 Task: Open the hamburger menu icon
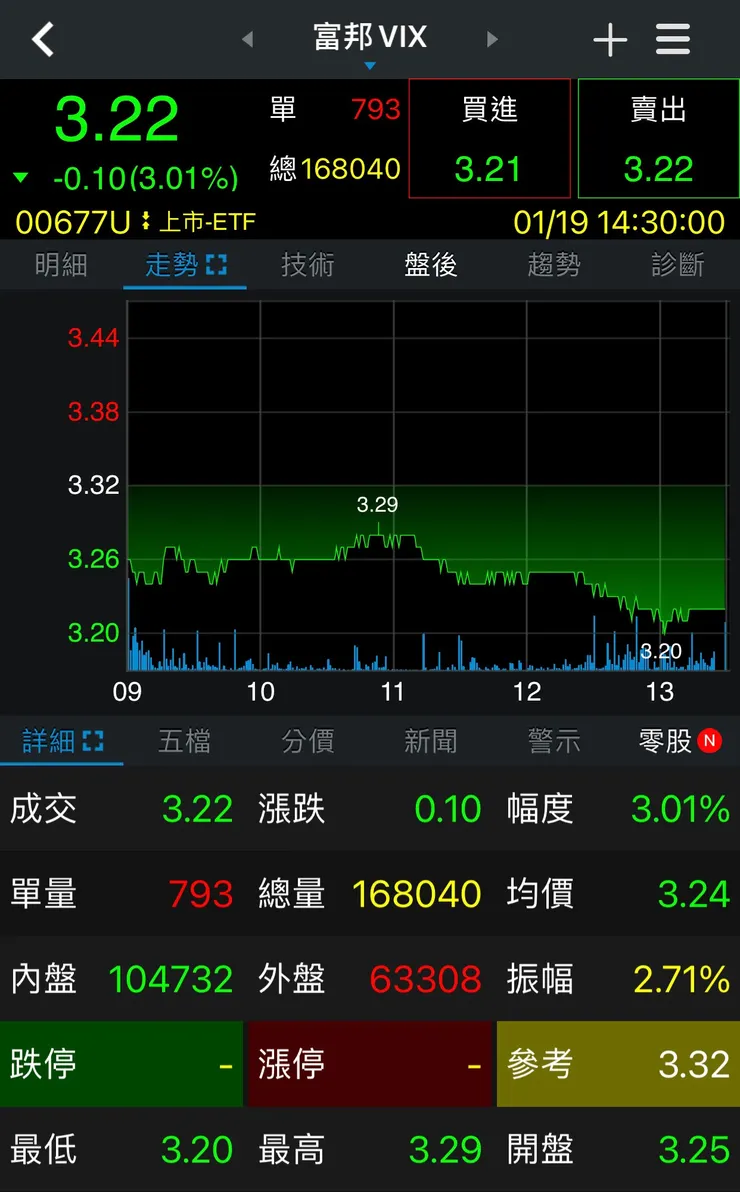tap(672, 39)
